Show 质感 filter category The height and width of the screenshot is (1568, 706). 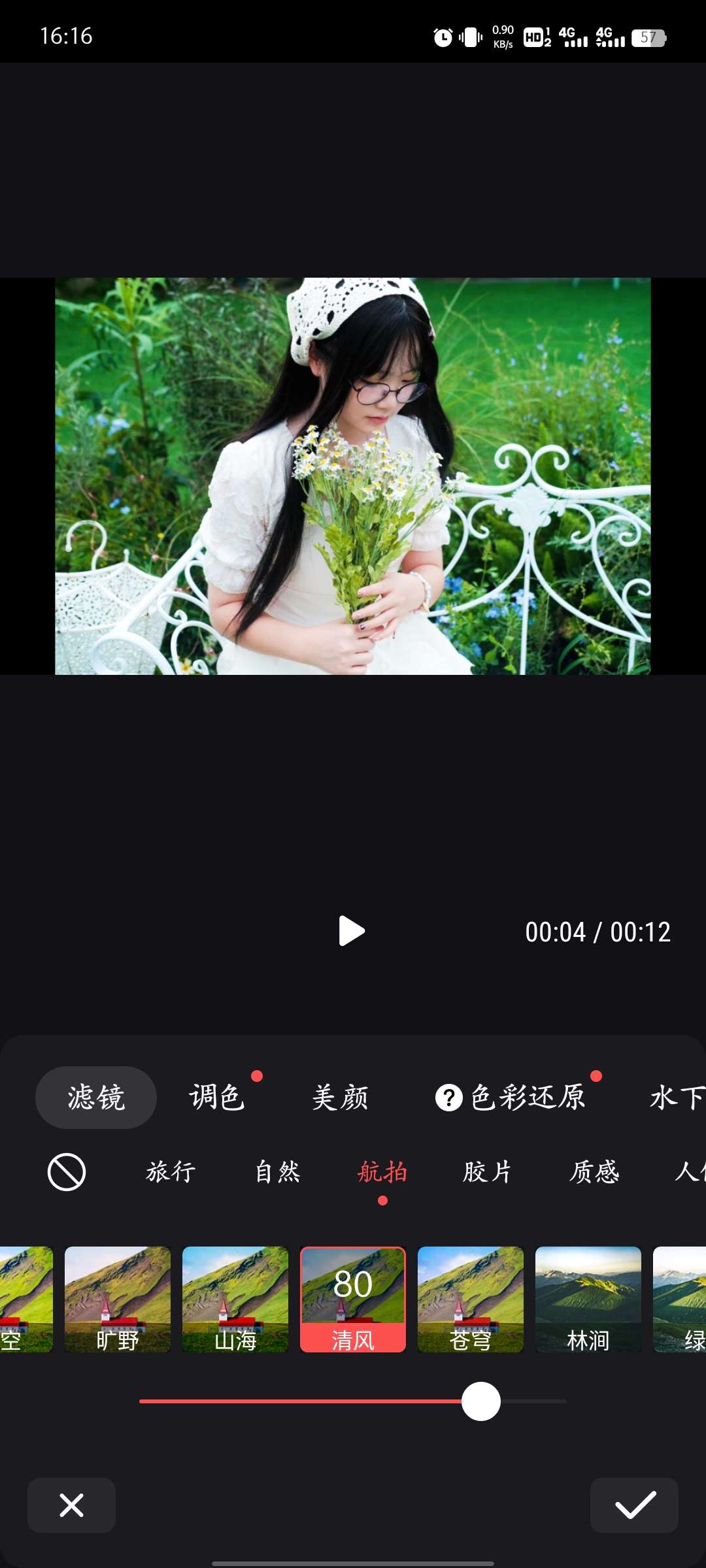(594, 1172)
